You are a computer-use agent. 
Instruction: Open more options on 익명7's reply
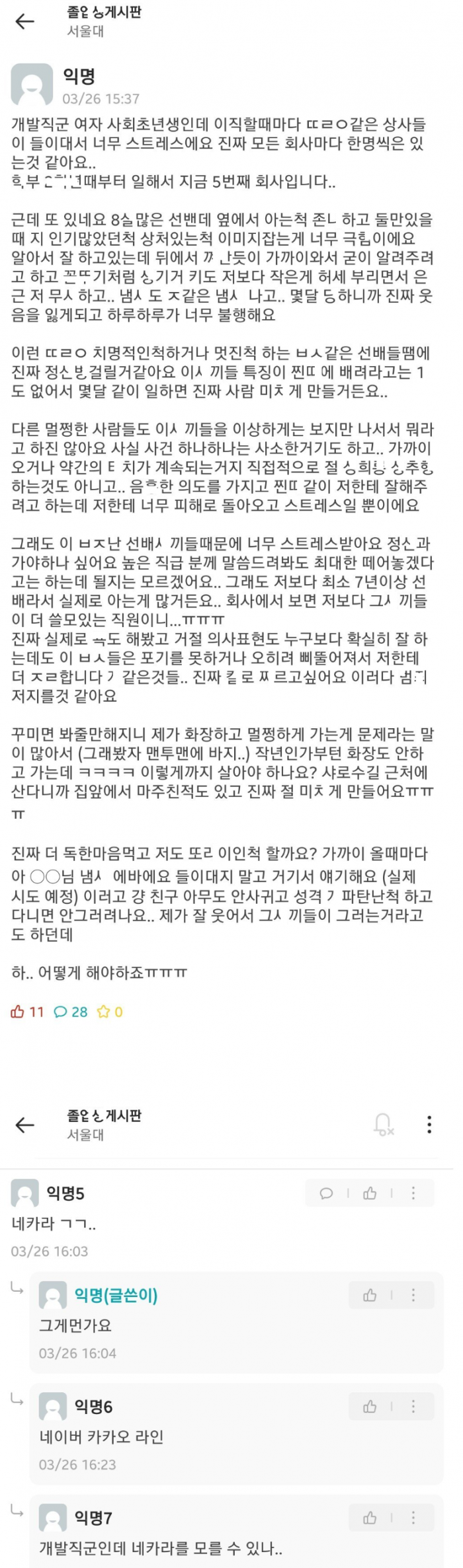[413, 1518]
